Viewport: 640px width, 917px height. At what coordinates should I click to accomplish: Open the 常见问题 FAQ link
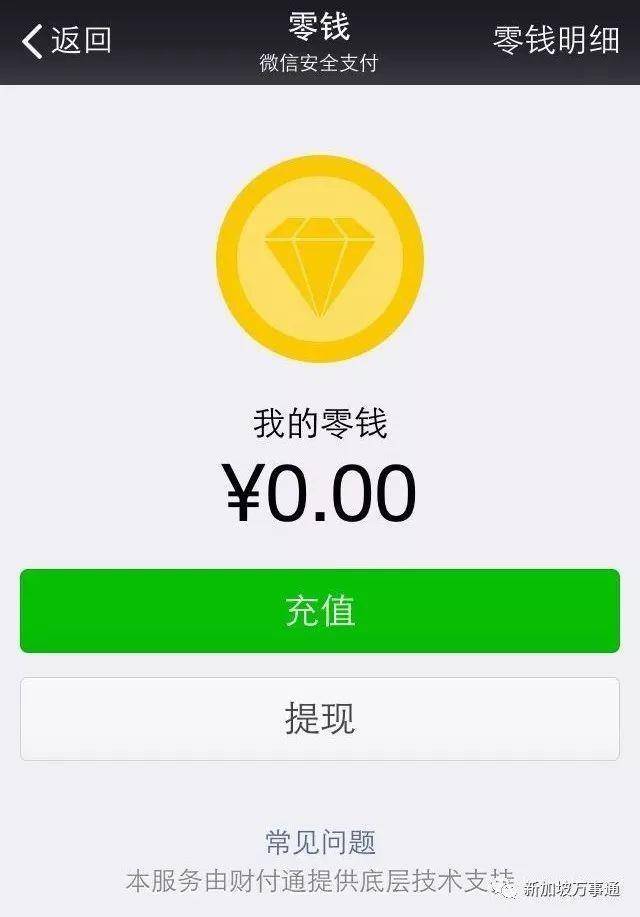tap(320, 842)
